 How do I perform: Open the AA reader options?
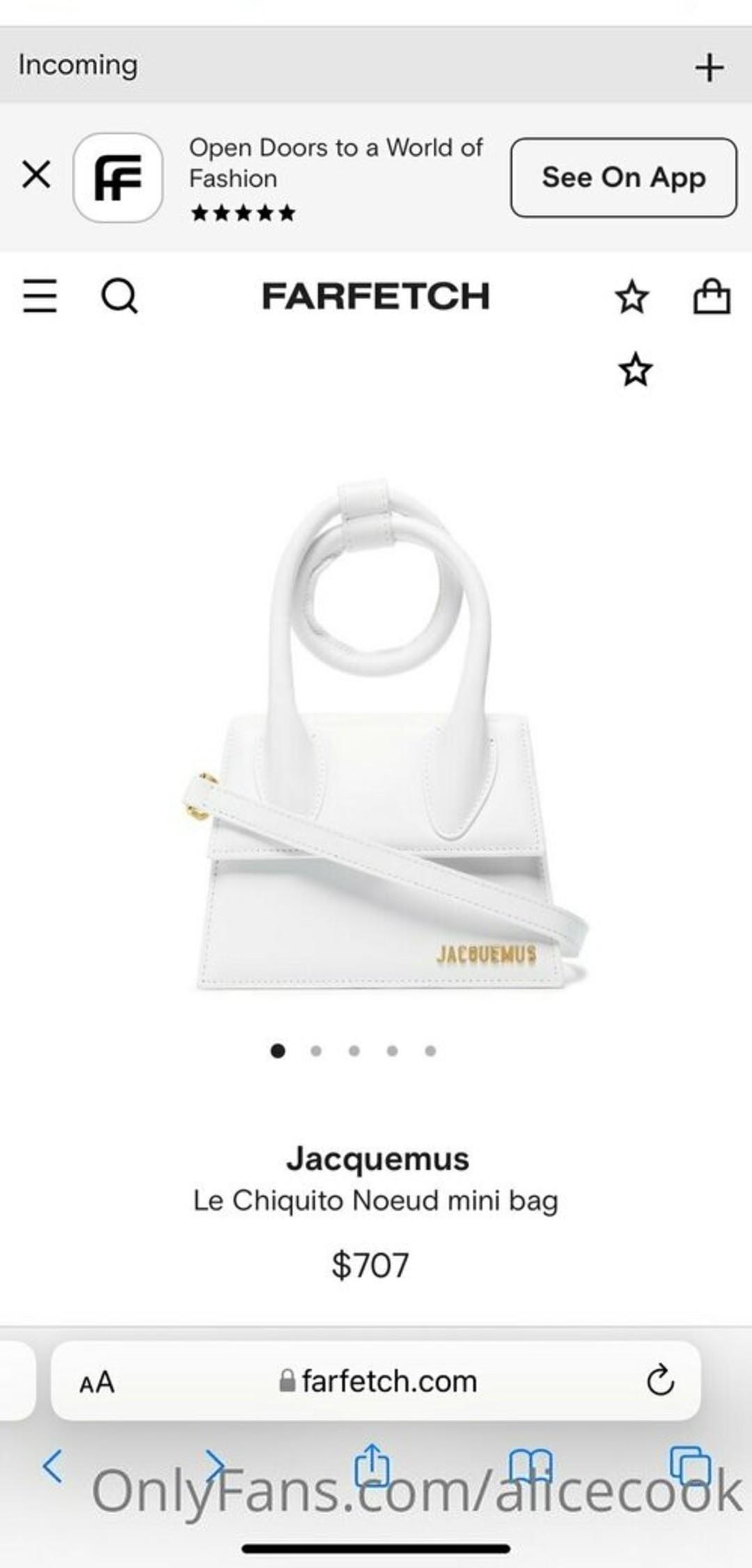tap(97, 1382)
